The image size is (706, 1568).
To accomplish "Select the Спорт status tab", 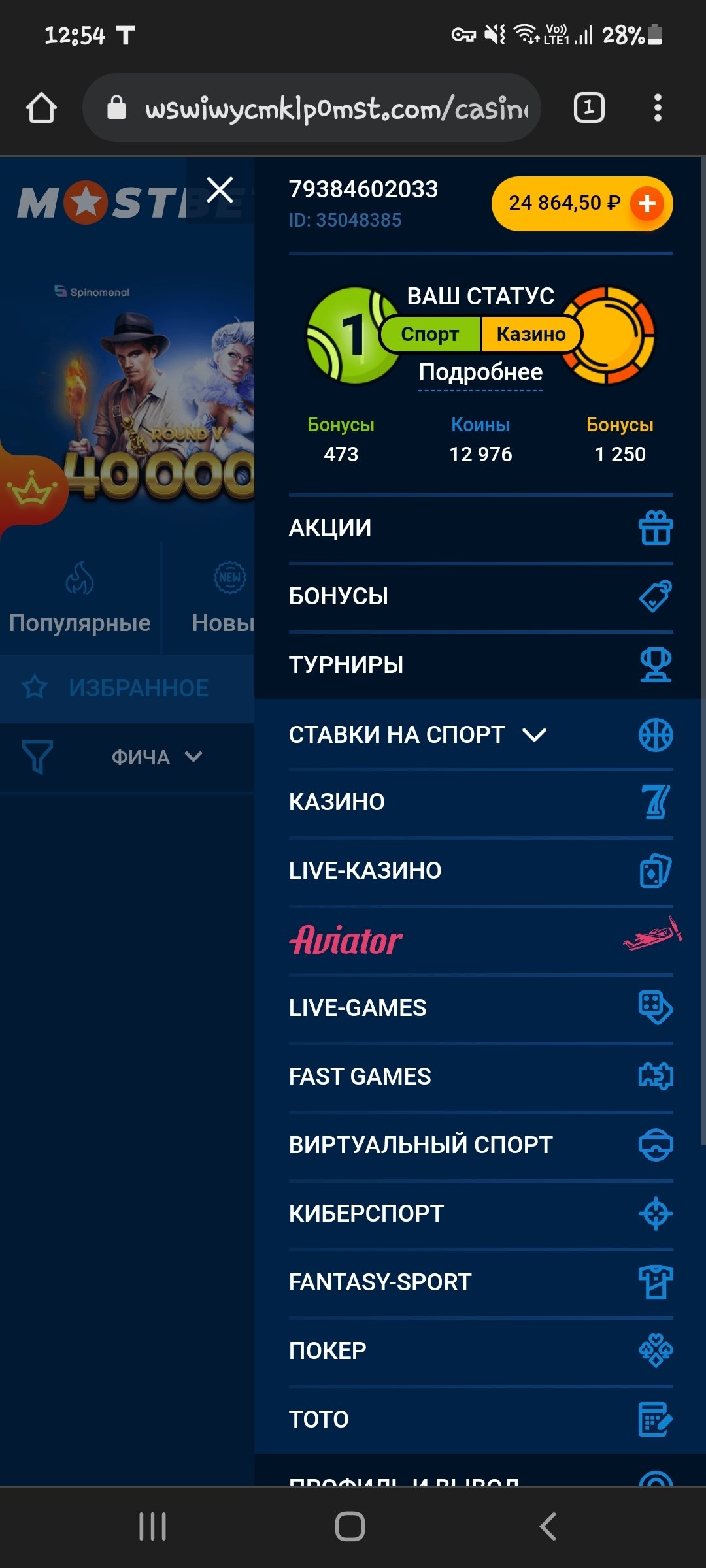I will (x=429, y=334).
